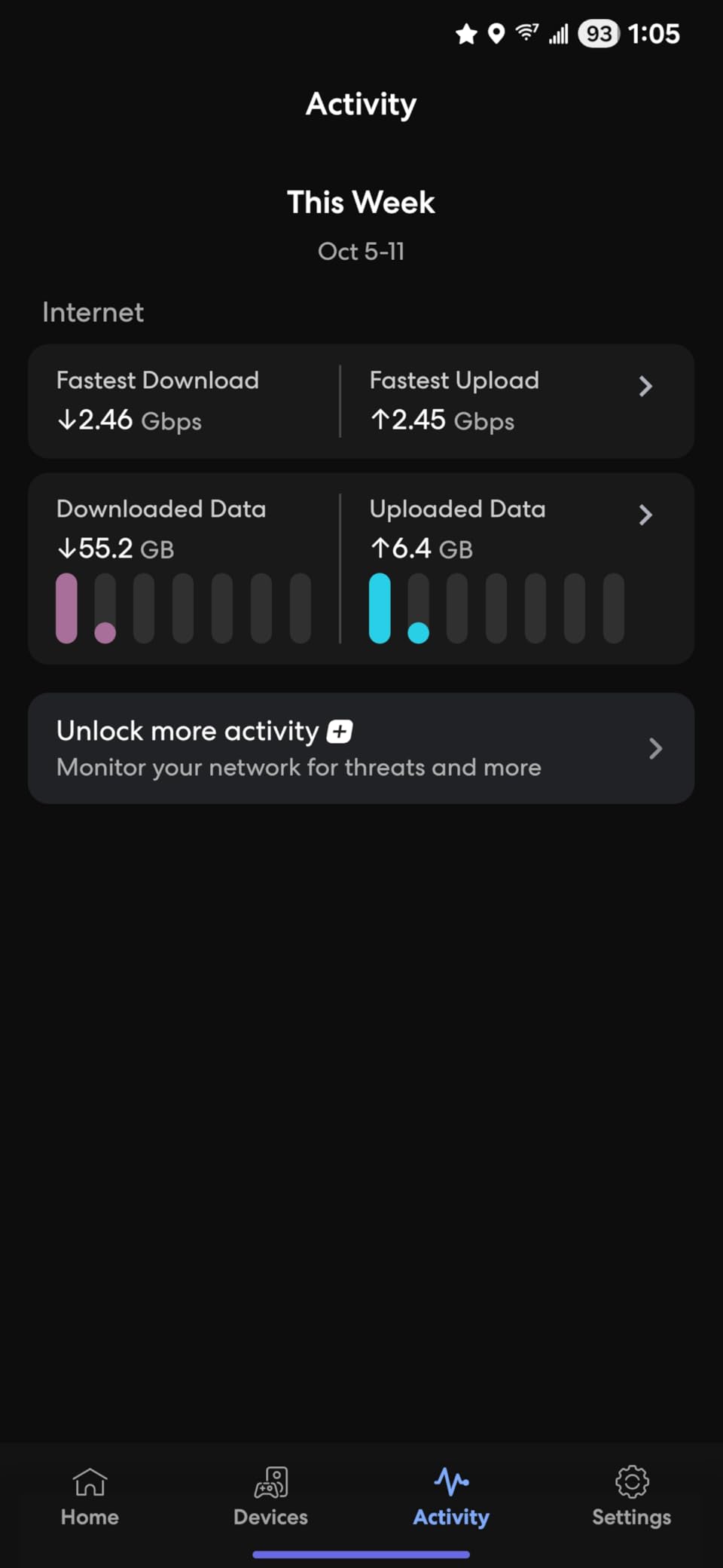Screen dimensions: 723x1568
Task: Select the Activity tab
Action: pyautogui.click(x=451, y=1497)
